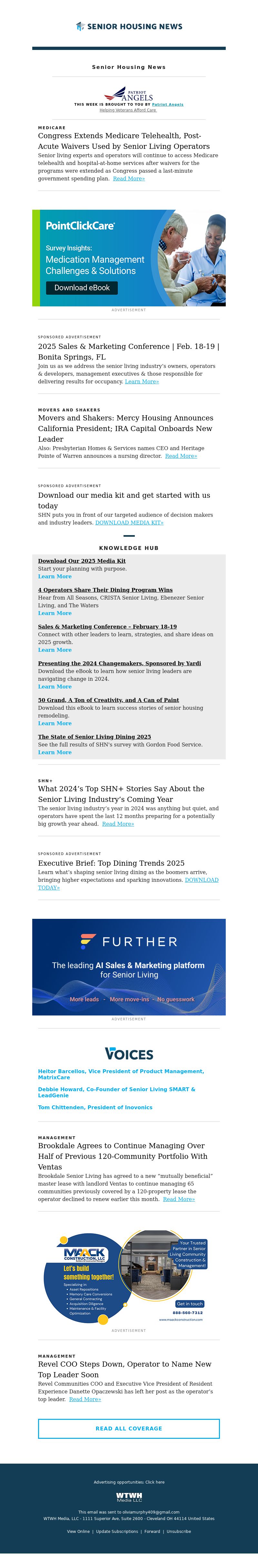The image size is (258, 1568).
Task: Open the Patriot Angels sponsor link
Action: [x=167, y=104]
